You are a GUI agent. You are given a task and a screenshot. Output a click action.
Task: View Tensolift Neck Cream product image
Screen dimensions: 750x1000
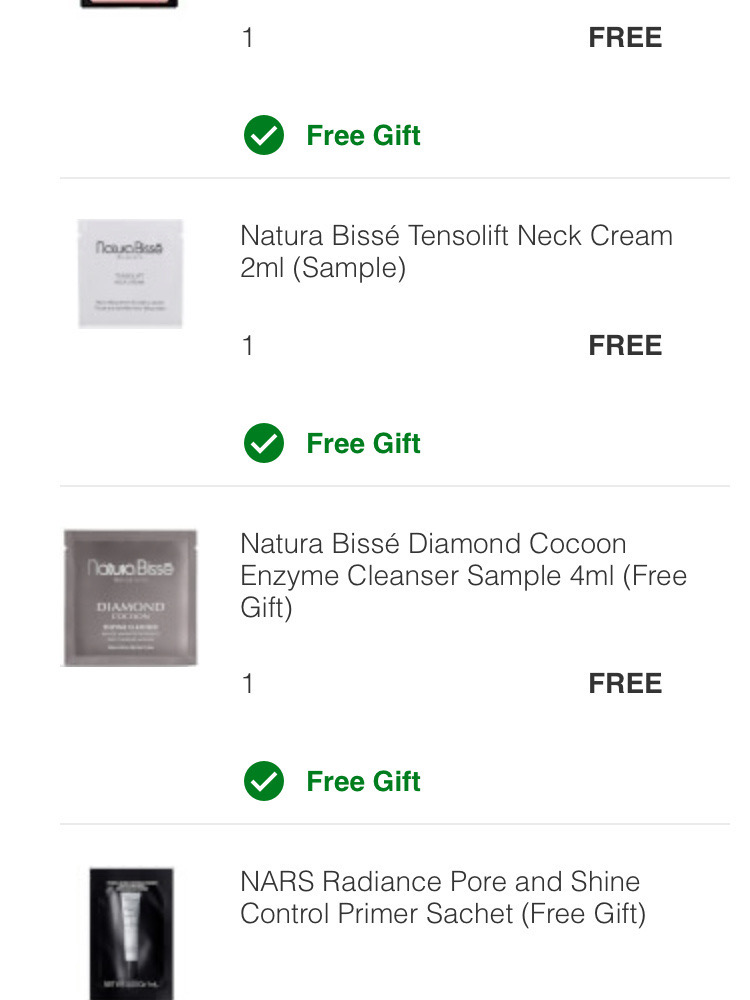pos(131,274)
